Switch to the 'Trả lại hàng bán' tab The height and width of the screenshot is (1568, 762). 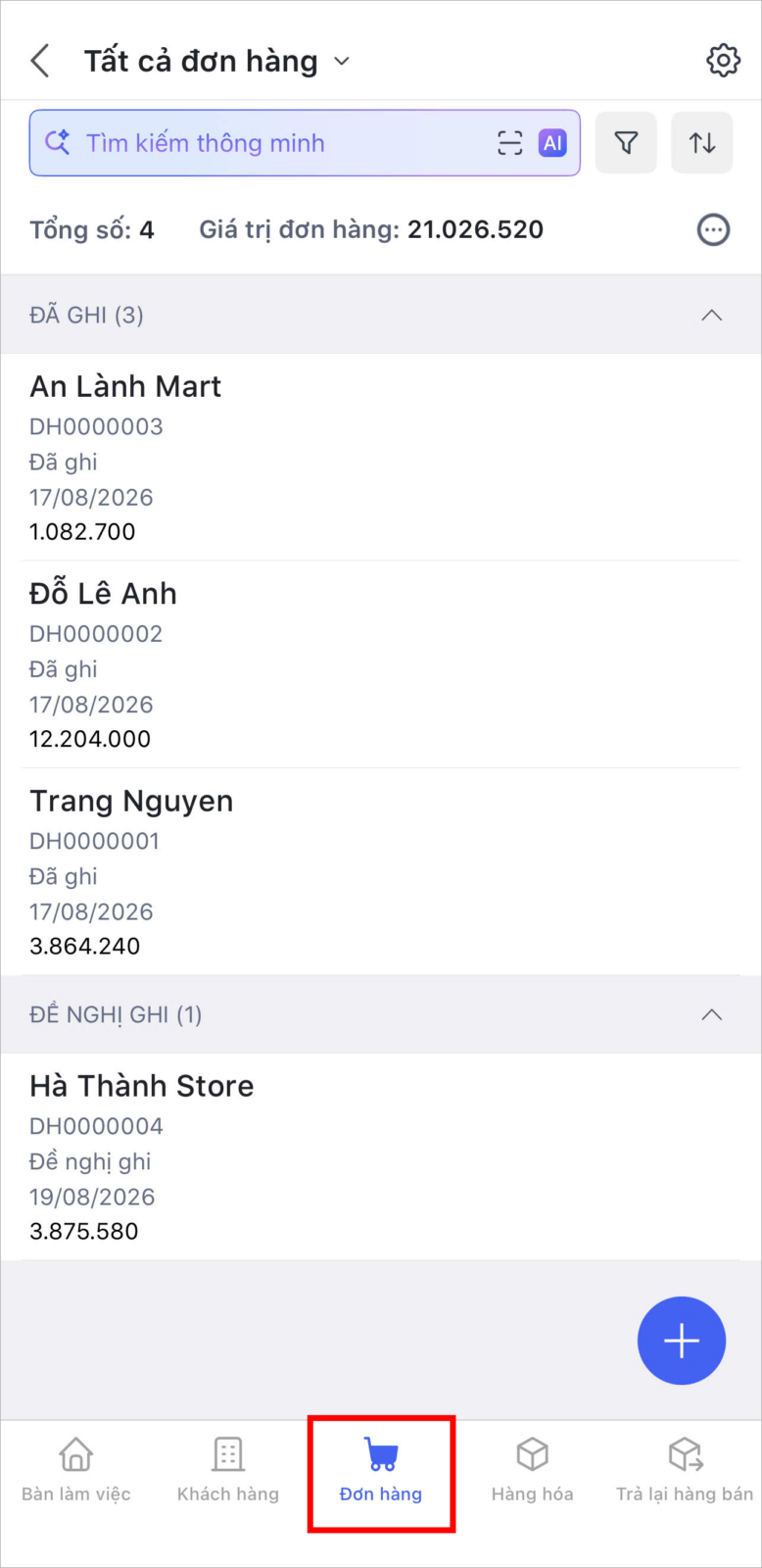[x=685, y=1470]
